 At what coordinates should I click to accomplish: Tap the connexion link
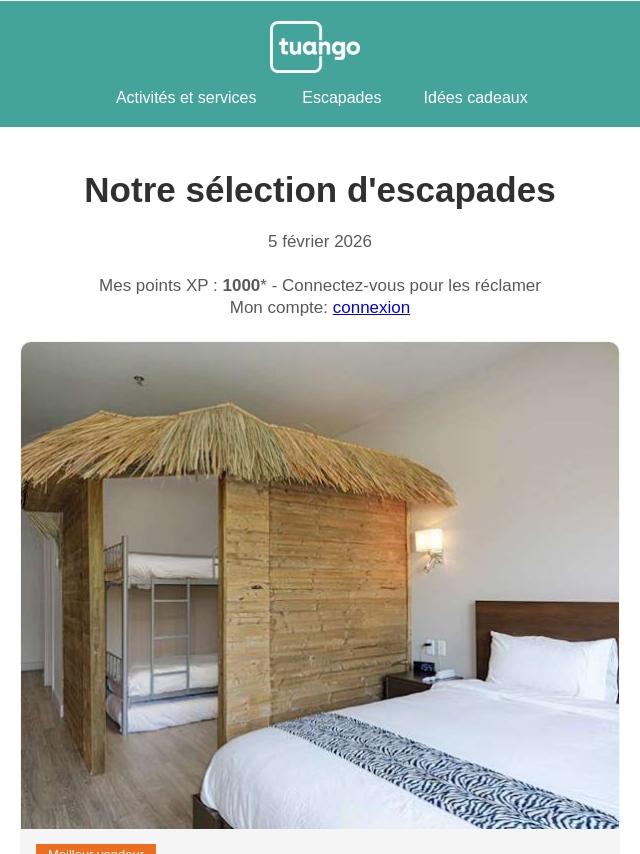coord(371,308)
